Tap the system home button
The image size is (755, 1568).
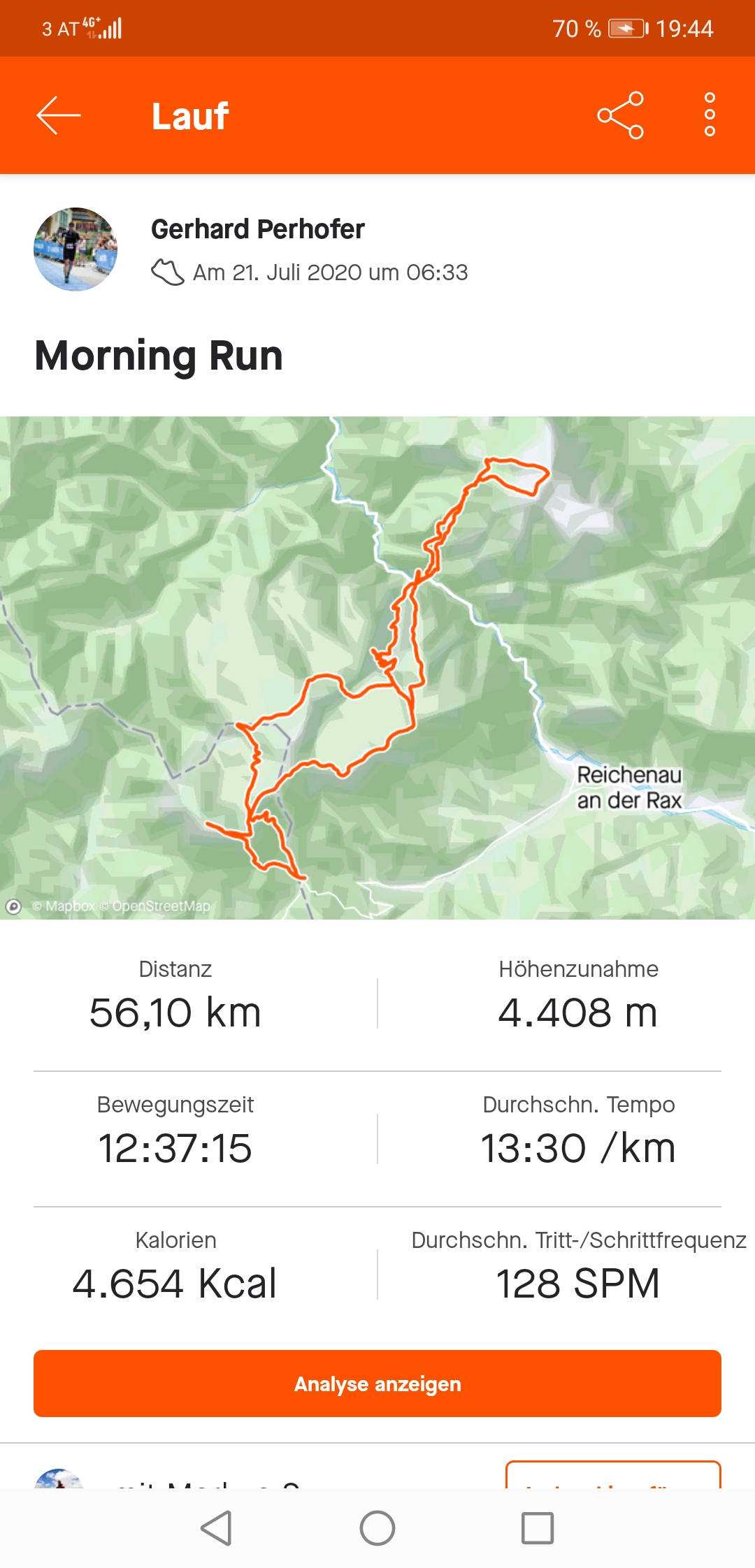[x=377, y=1528]
